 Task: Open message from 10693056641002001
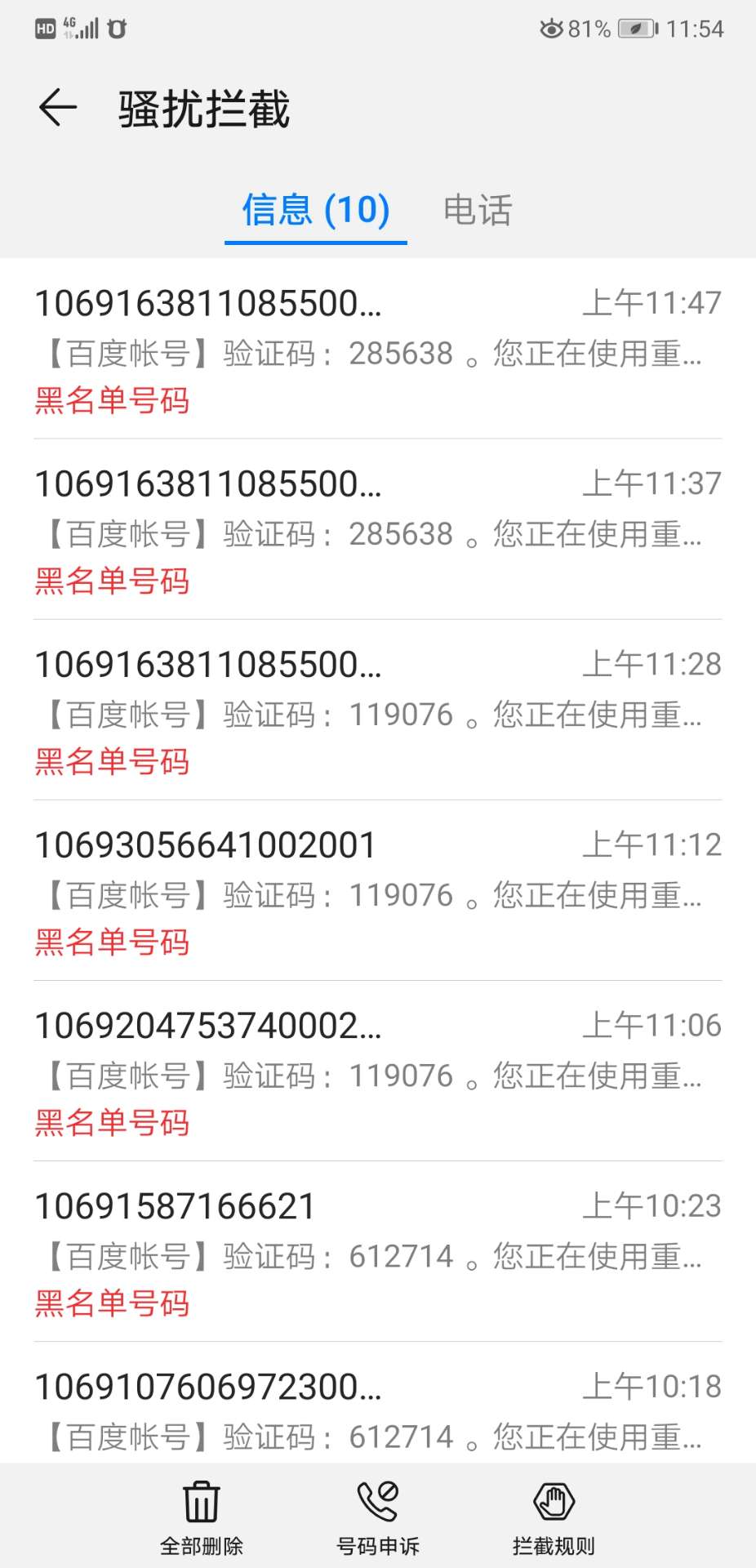tap(377, 893)
